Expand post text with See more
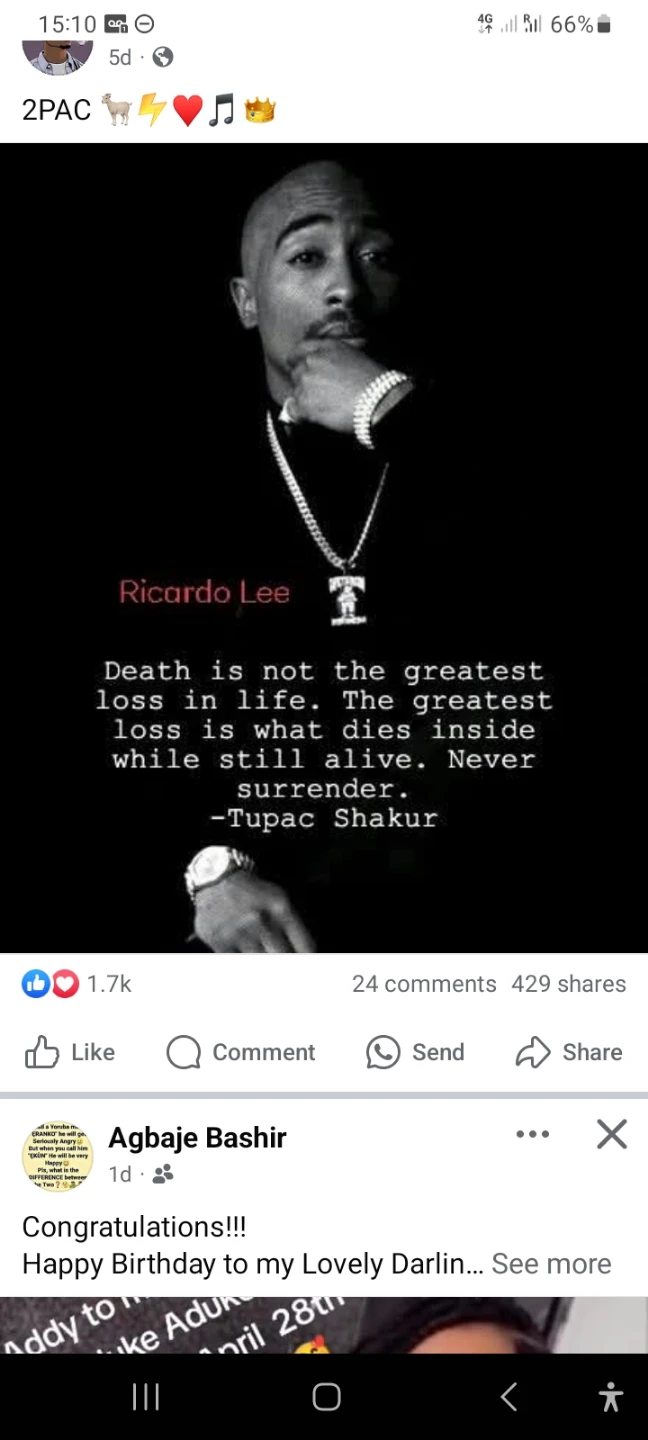The height and width of the screenshot is (1440, 648). coord(551,1264)
